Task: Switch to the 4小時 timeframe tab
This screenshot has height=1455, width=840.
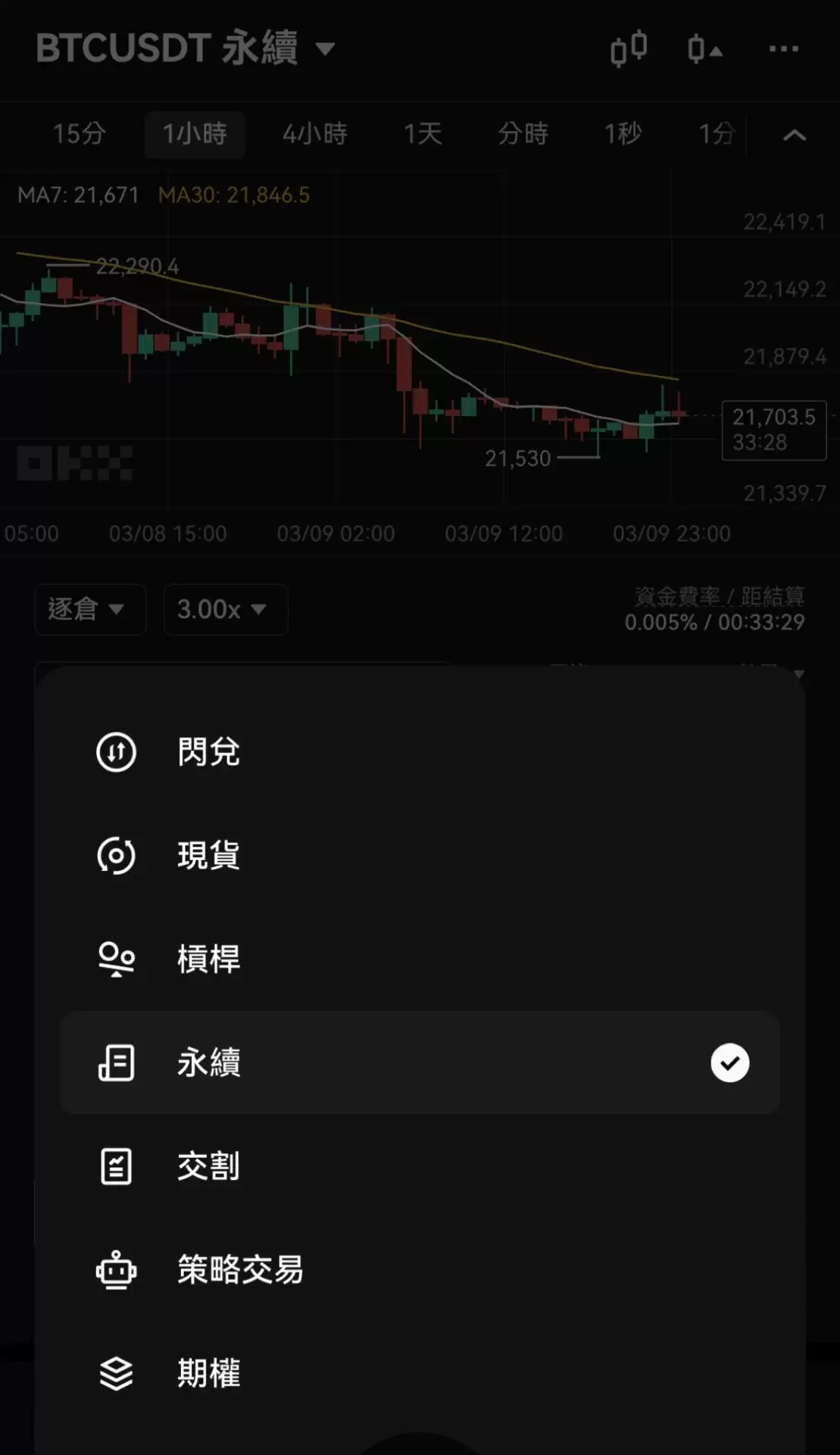Action: [x=314, y=135]
